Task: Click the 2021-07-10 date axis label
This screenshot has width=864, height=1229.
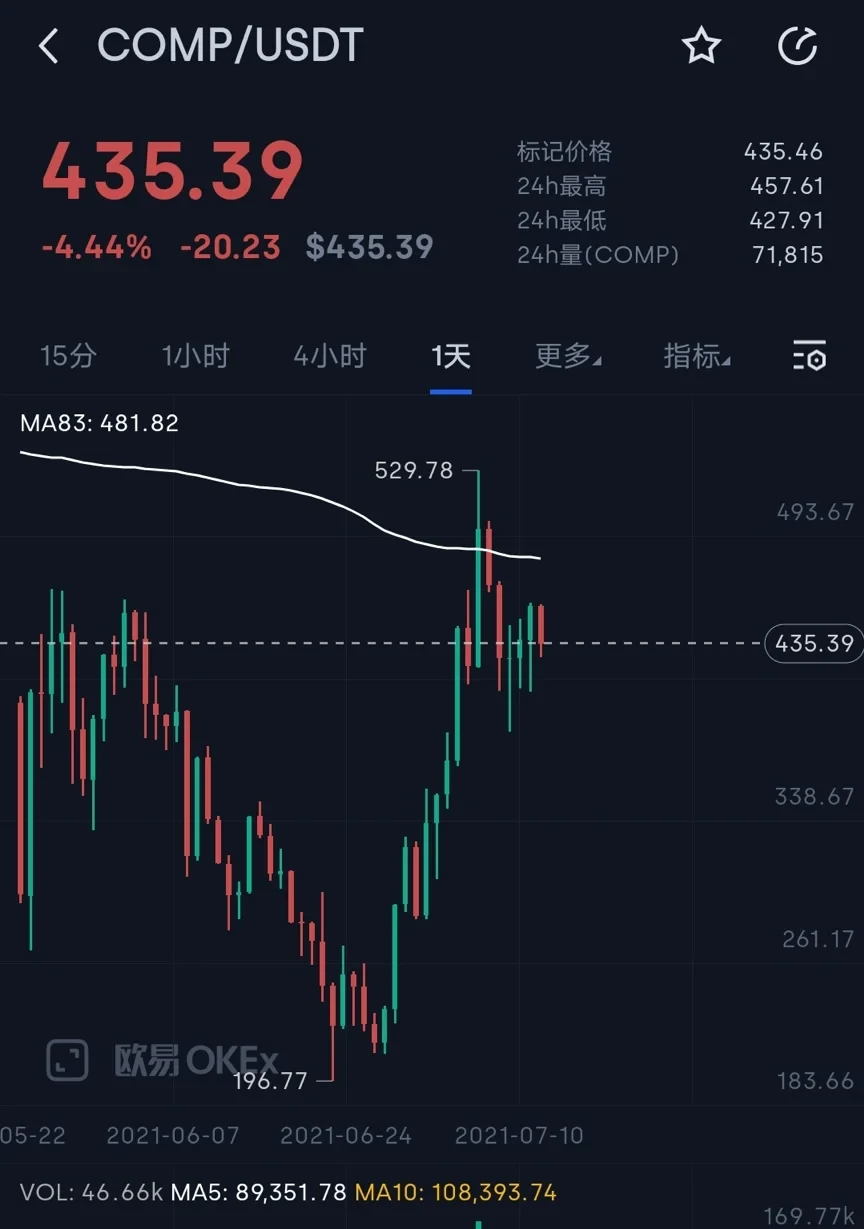Action: pyautogui.click(x=519, y=1136)
